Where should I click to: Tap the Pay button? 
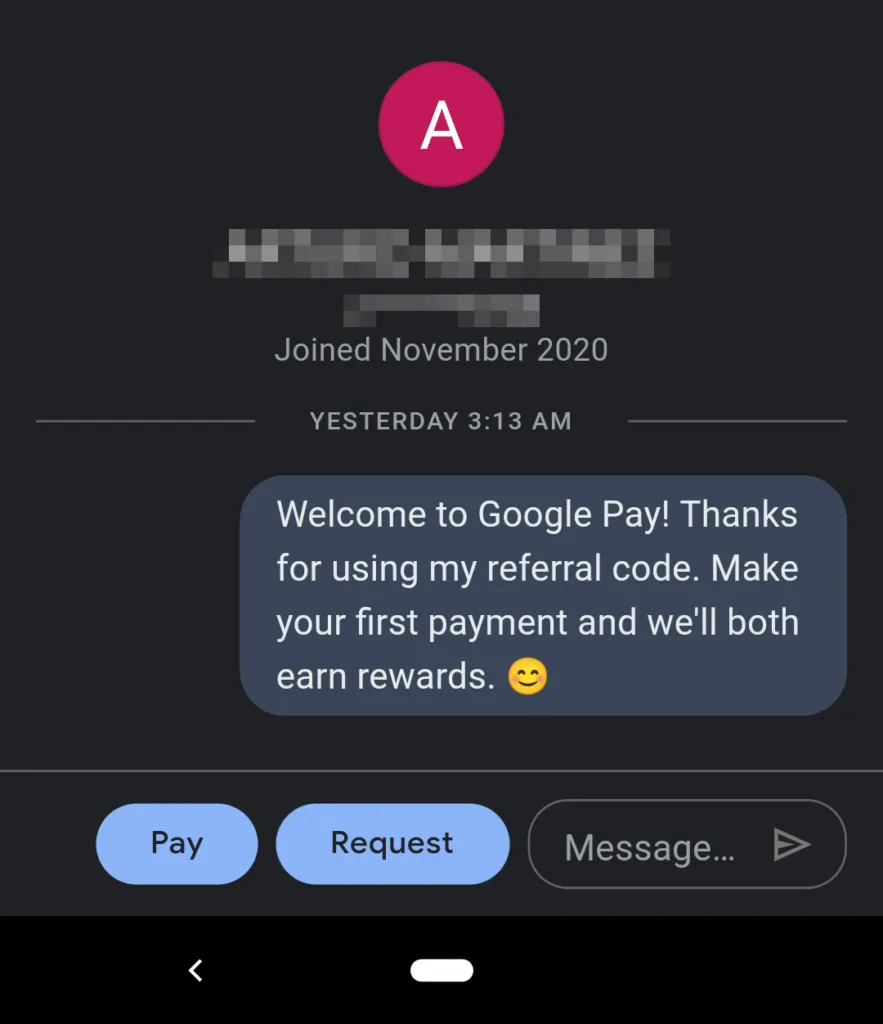[x=177, y=844]
